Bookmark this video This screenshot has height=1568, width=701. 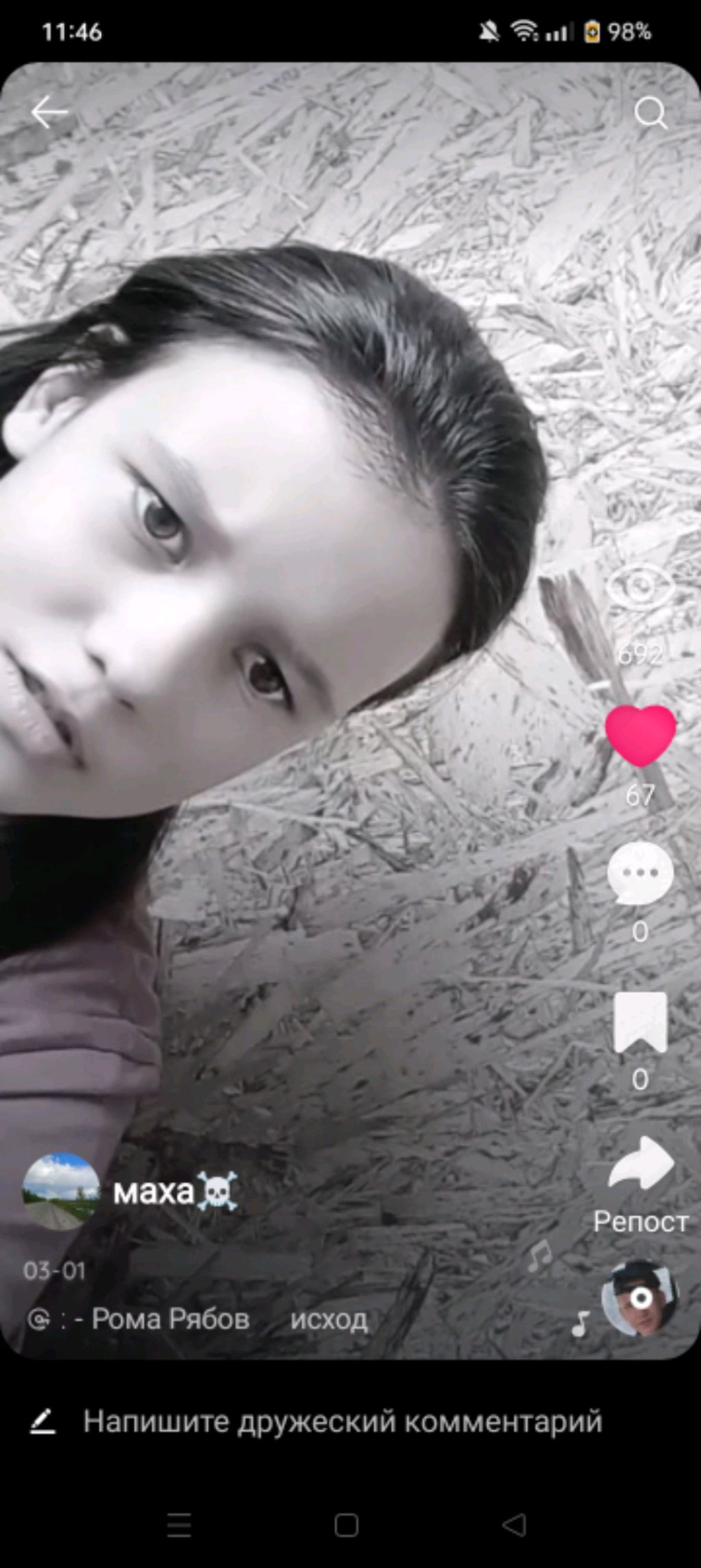(x=640, y=1022)
